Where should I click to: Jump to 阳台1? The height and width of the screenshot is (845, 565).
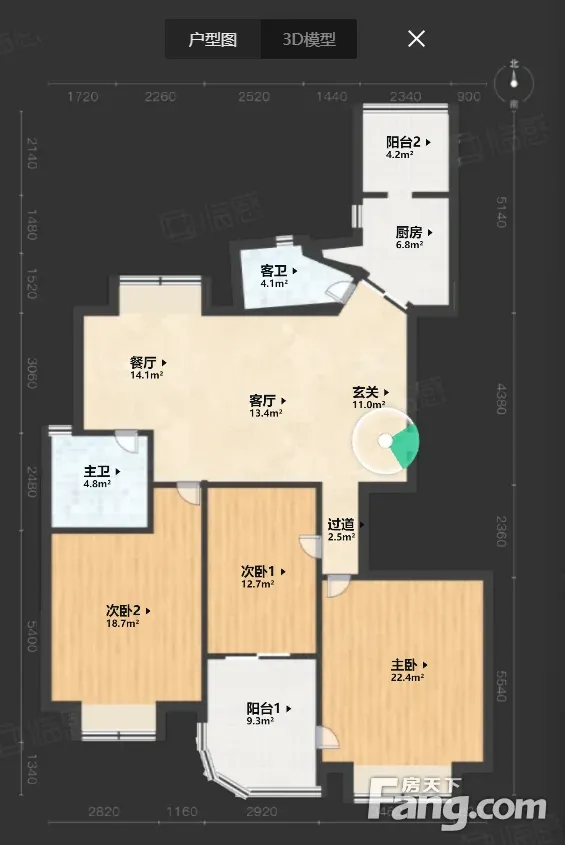coord(268,714)
